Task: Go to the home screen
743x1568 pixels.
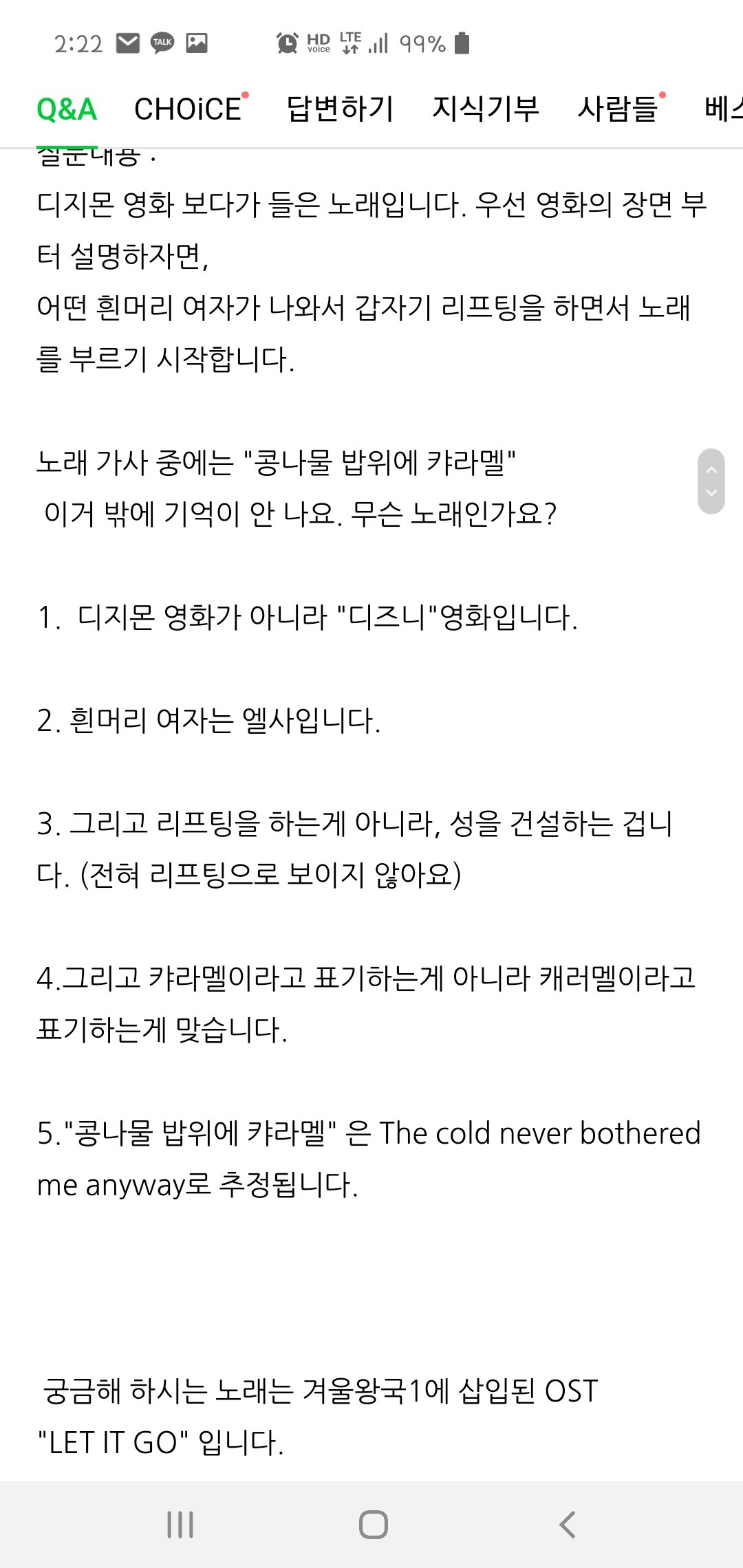Action: [x=373, y=1525]
